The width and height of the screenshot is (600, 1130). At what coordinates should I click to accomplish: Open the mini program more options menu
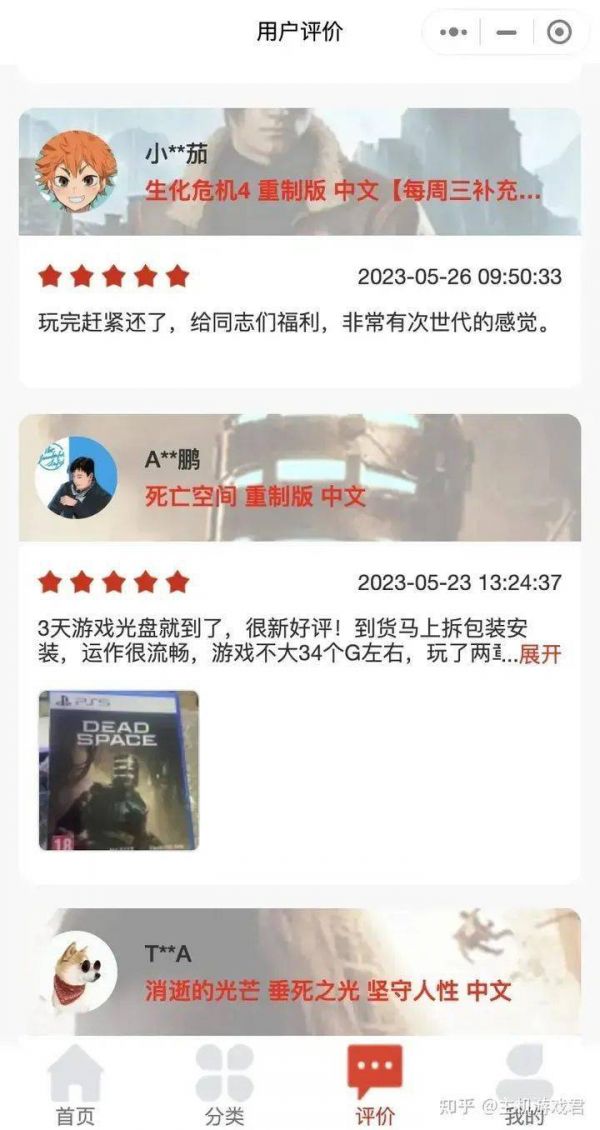click(453, 32)
